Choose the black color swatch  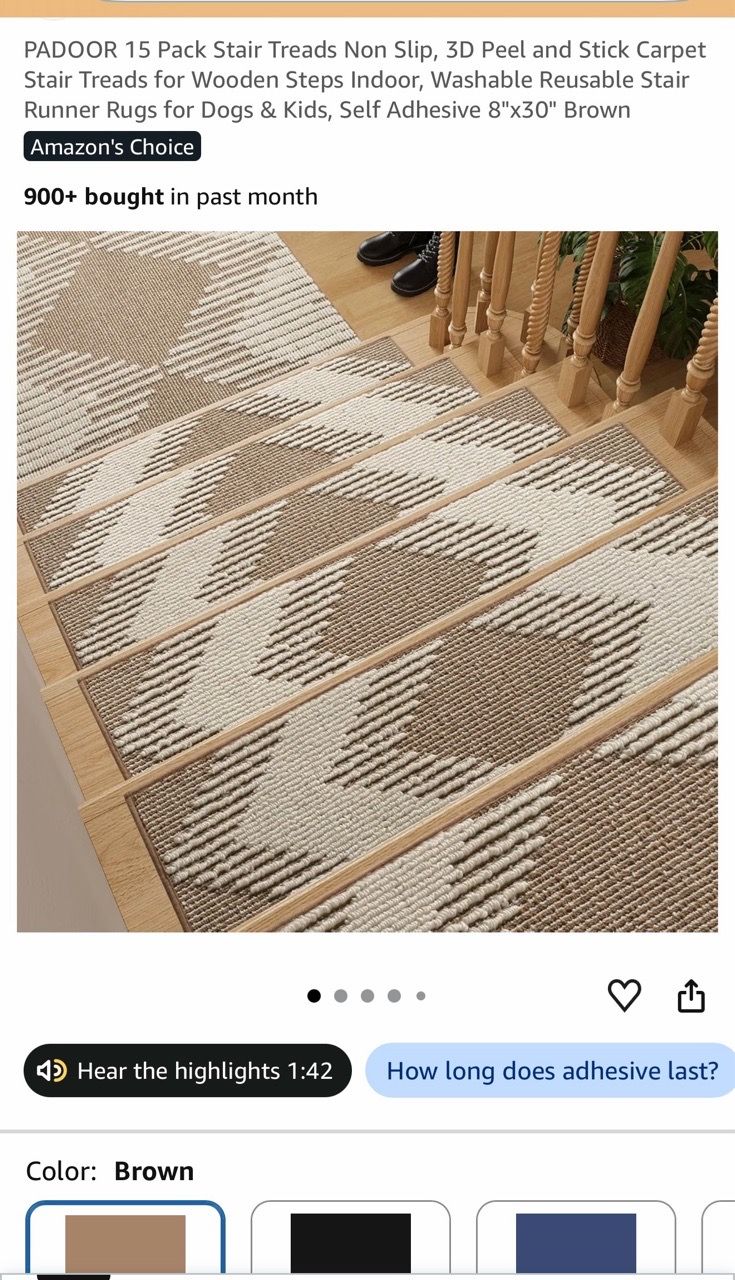pyautogui.click(x=350, y=1240)
